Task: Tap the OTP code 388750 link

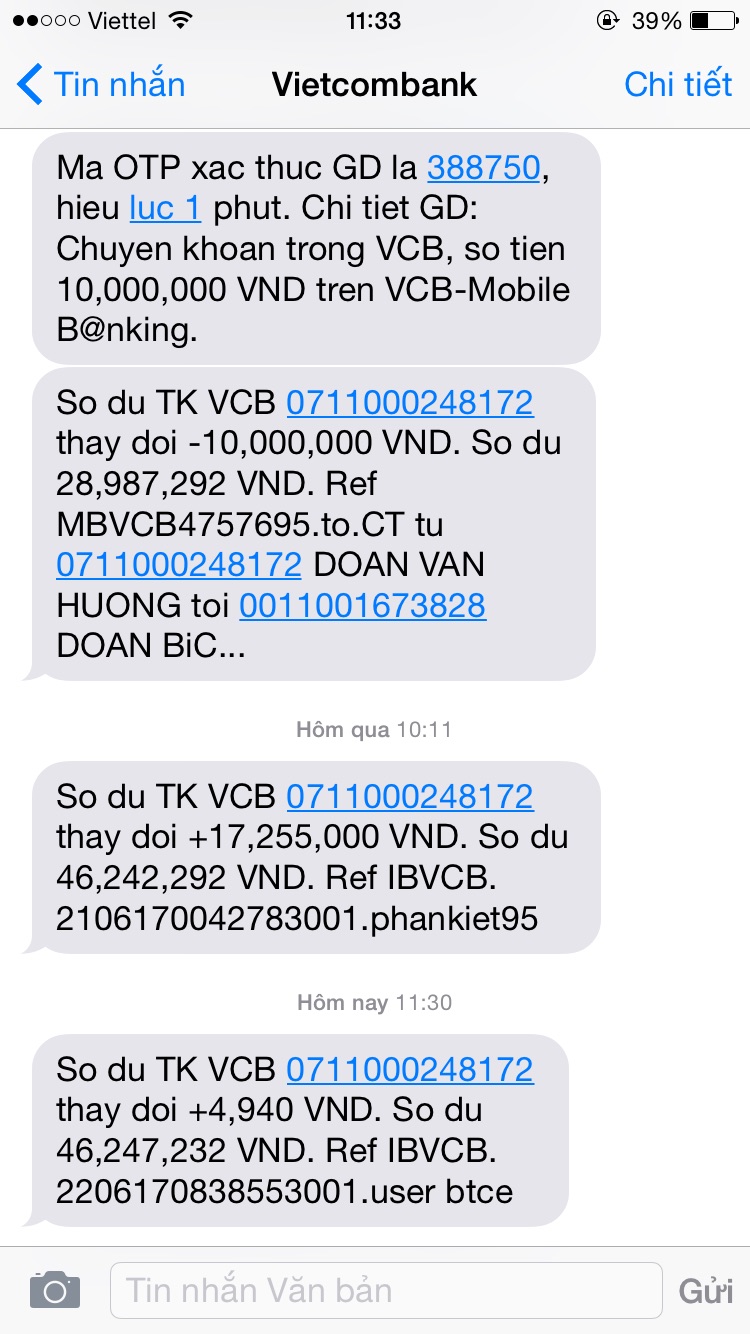Action: (484, 168)
